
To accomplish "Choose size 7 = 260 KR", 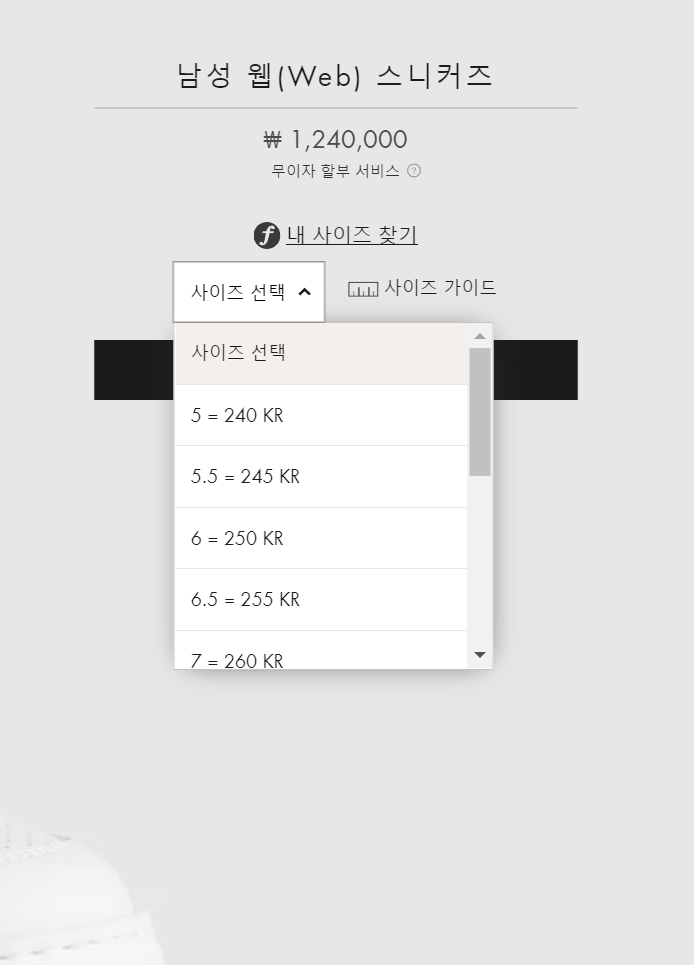I will (x=320, y=656).
